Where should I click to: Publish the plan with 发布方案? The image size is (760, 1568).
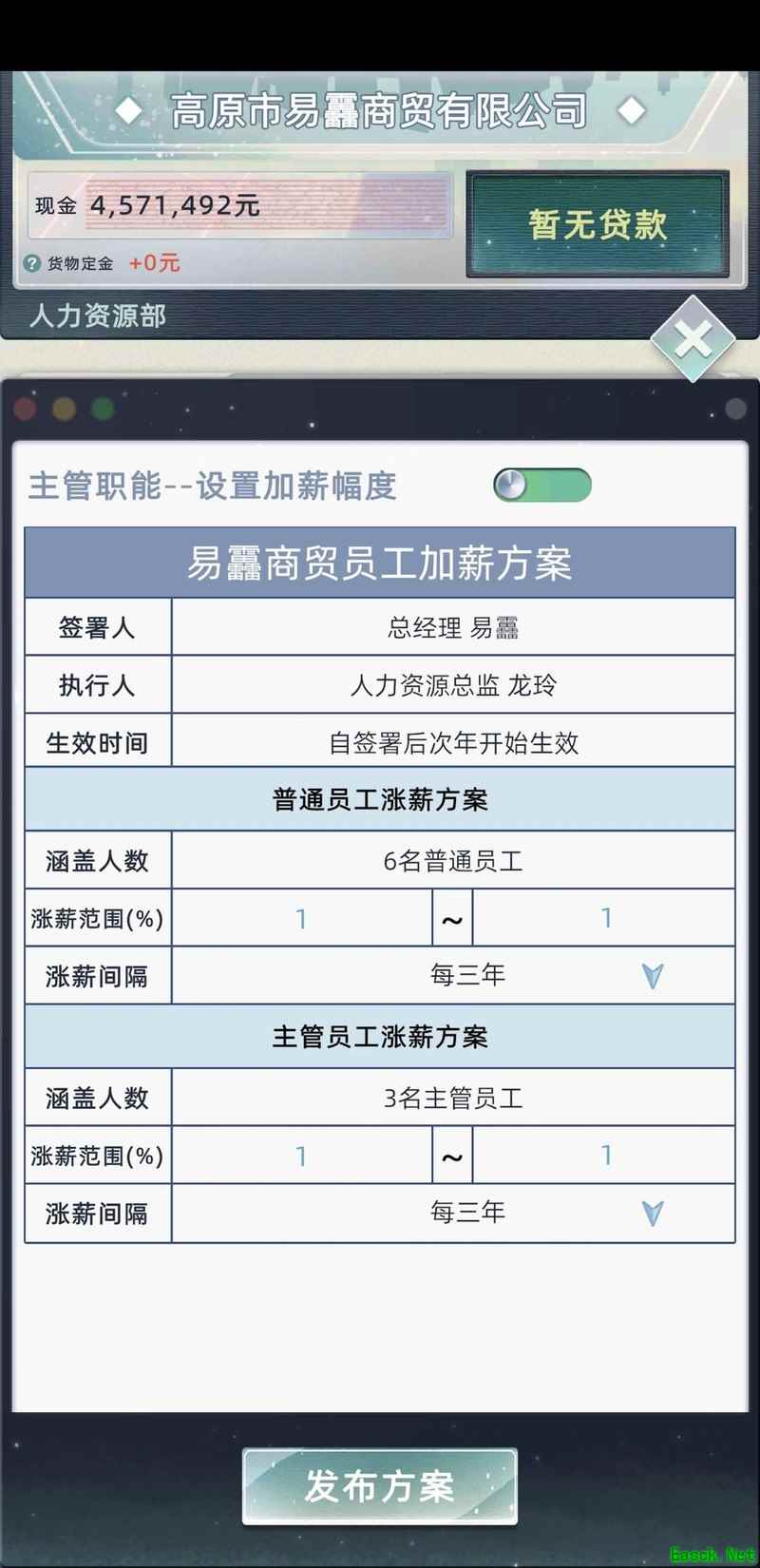(380, 1486)
